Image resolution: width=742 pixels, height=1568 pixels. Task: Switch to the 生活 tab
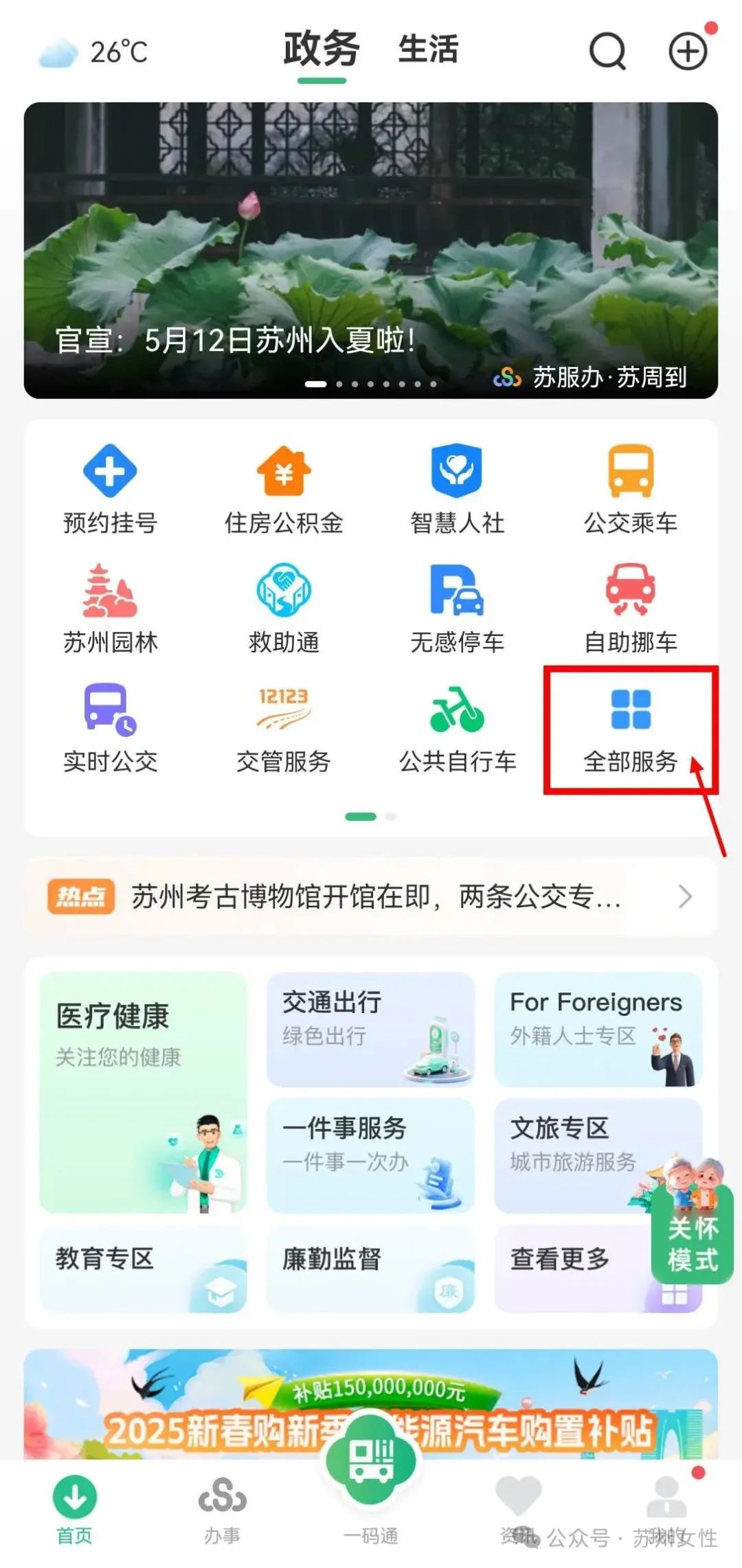(x=428, y=50)
